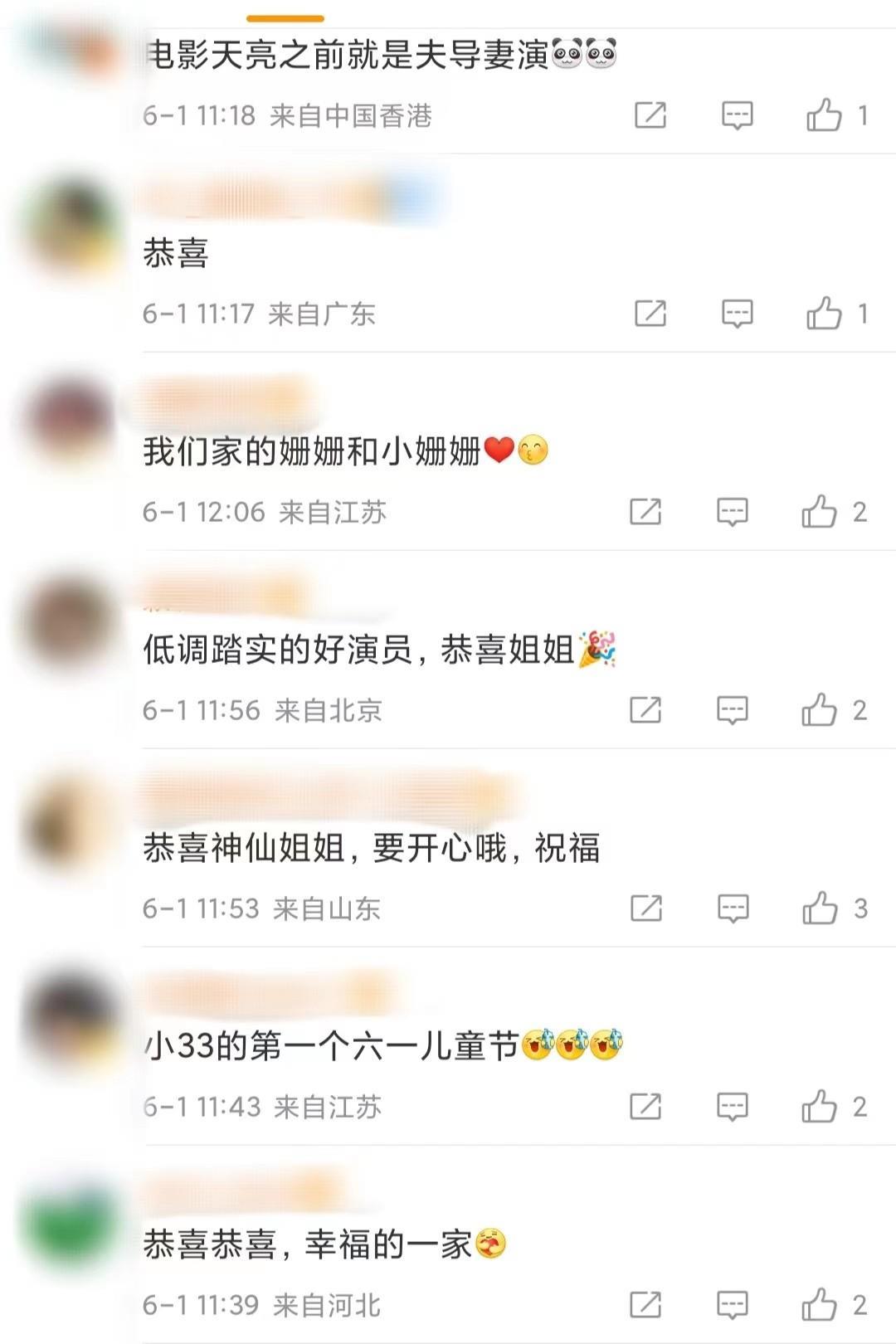
Task: Reply to the comment '电影天亮之前就是夫导妻演'
Action: point(737,115)
